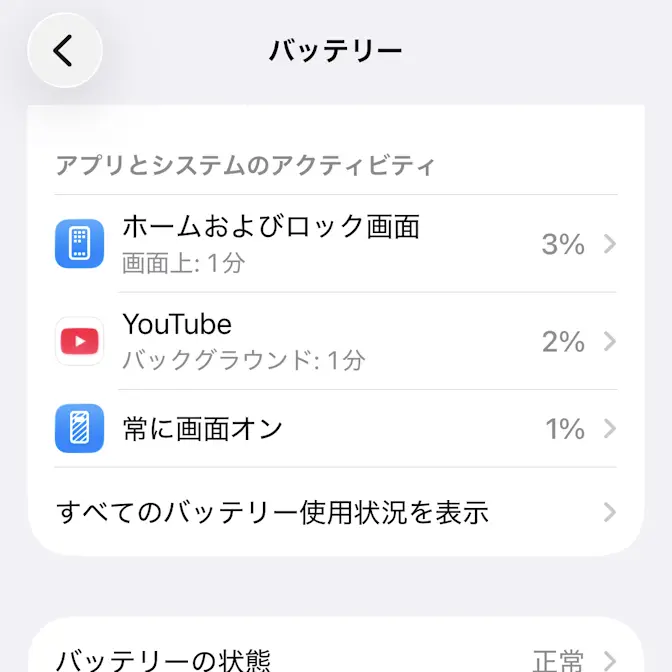Go back from the バッテリー screen
Viewport: 672px width, 672px height.
click(x=65, y=50)
